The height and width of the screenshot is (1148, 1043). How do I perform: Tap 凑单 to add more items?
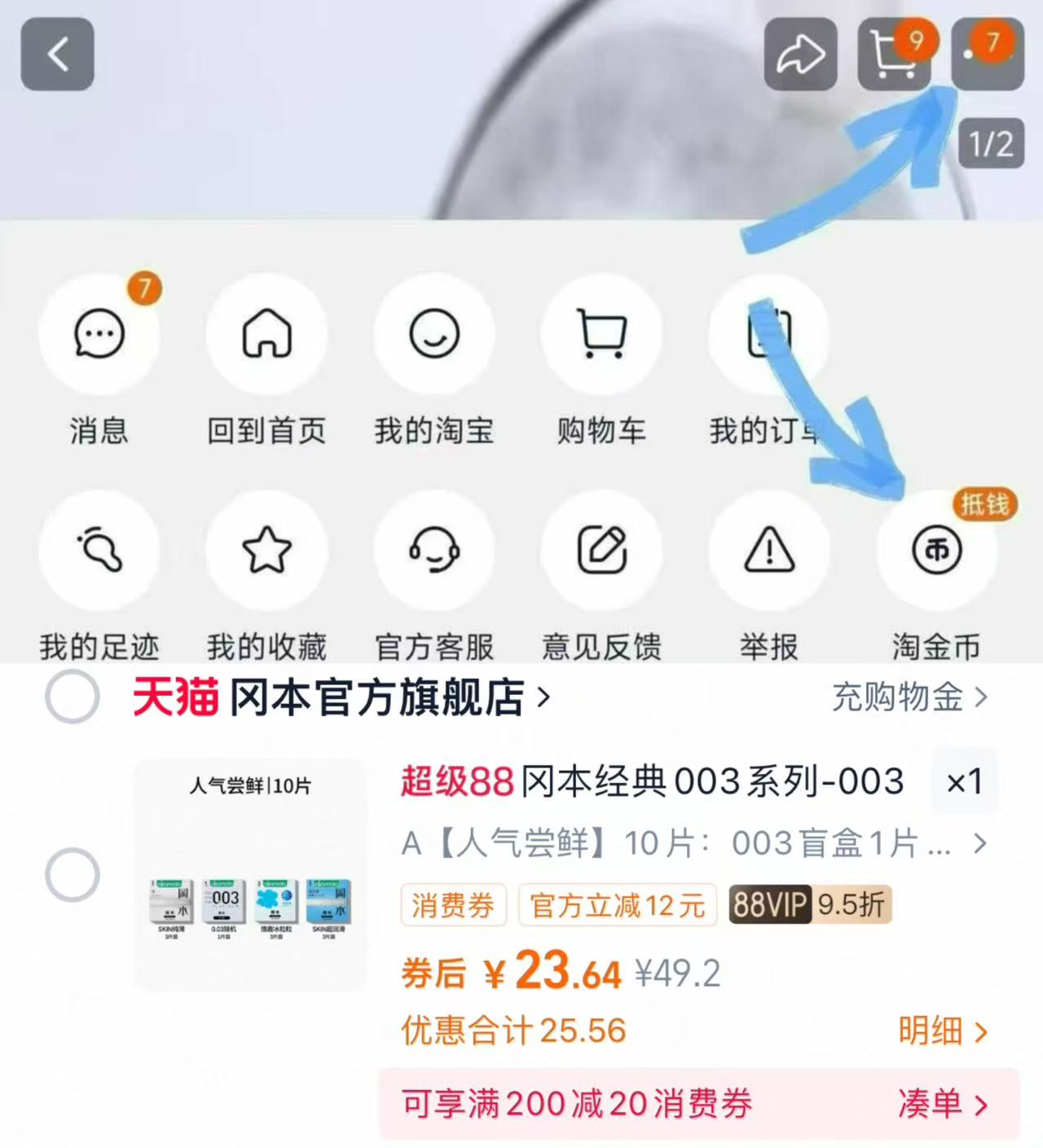[939, 1102]
